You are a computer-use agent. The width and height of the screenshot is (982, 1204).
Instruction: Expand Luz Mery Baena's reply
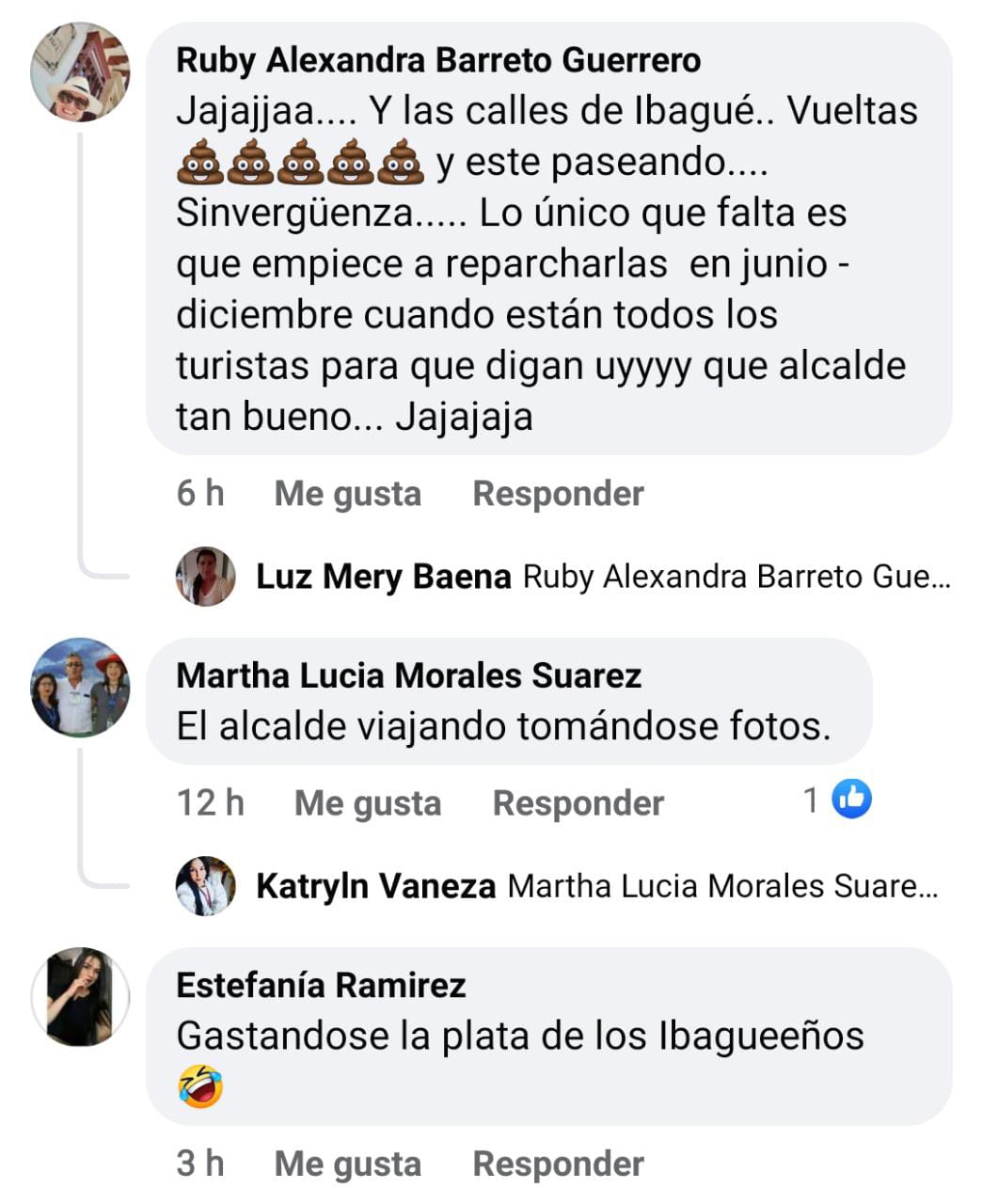[602, 577]
